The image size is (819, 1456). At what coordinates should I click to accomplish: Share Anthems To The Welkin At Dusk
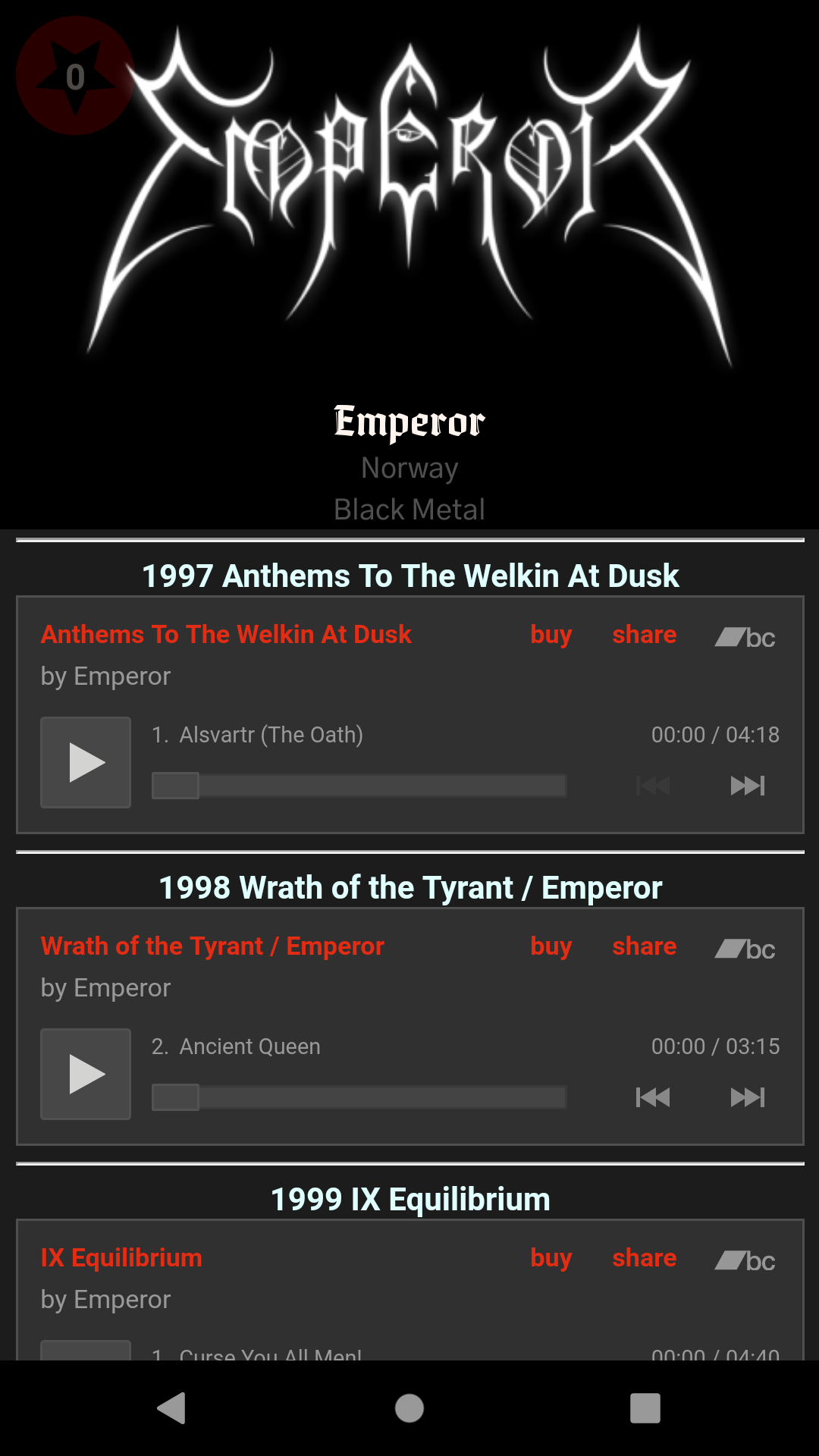click(x=644, y=634)
